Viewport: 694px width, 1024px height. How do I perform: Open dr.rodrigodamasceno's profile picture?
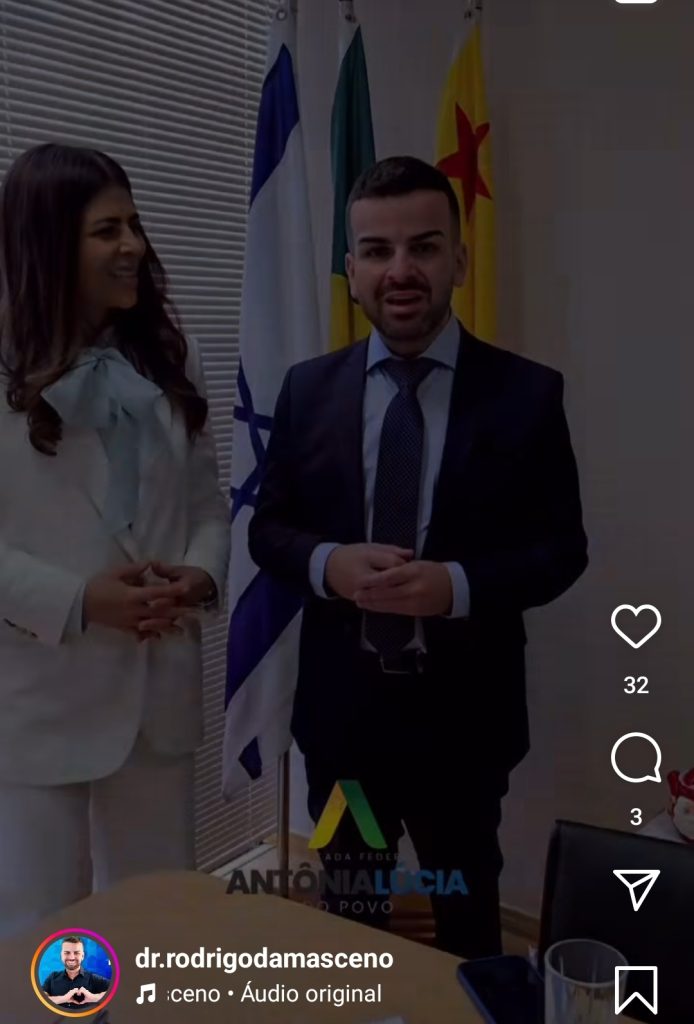click(x=75, y=972)
